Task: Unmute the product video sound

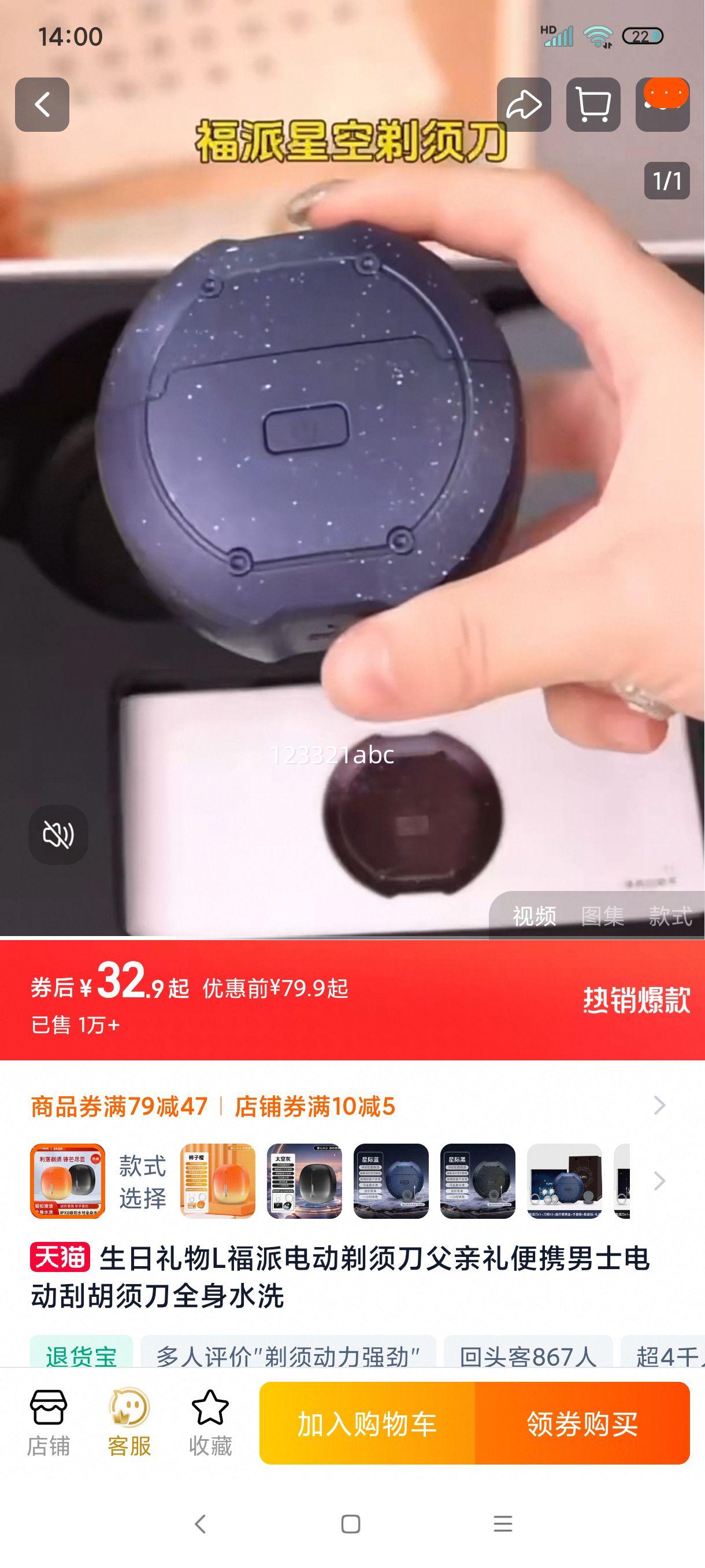Action: tap(58, 835)
